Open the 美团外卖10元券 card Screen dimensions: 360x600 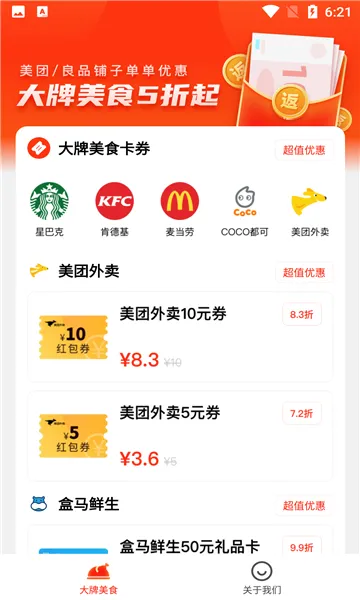click(180, 337)
